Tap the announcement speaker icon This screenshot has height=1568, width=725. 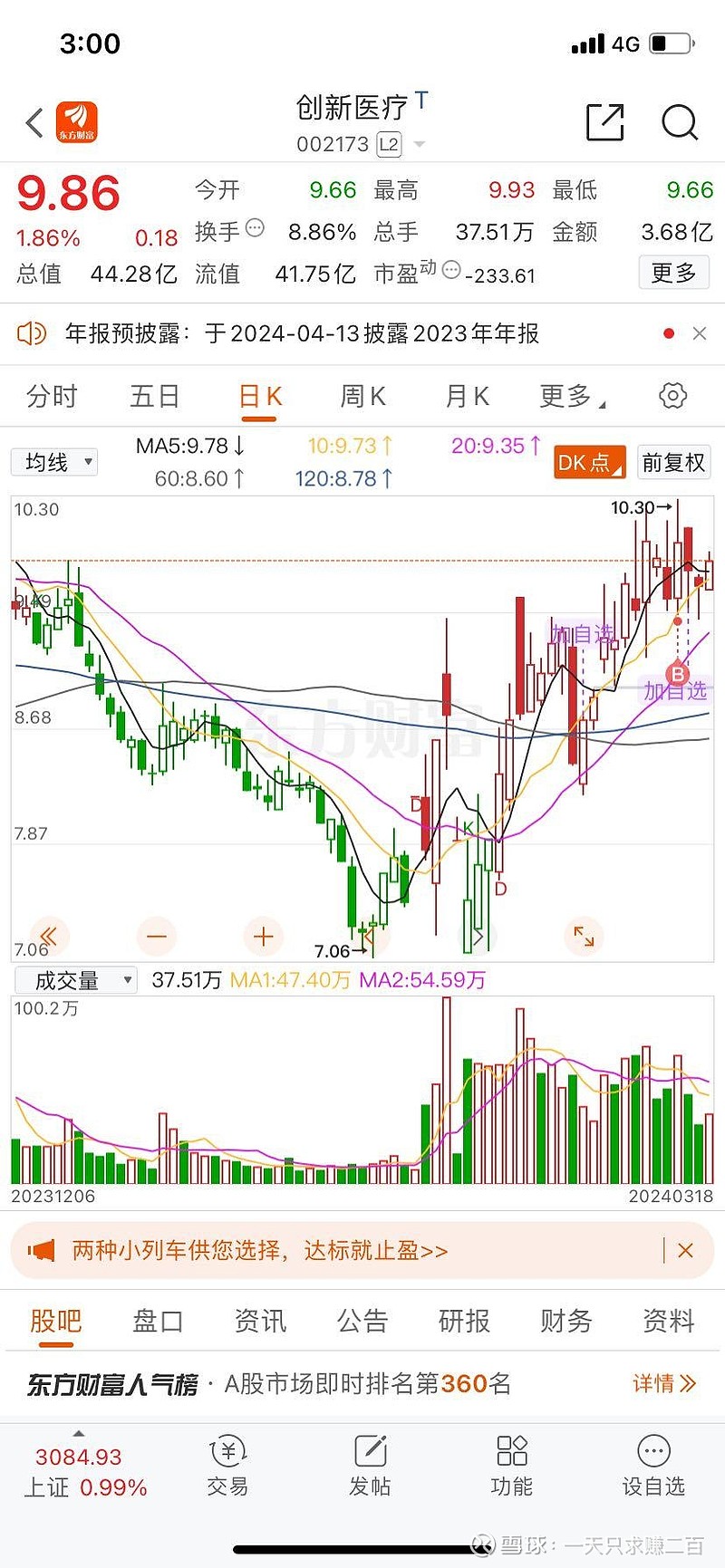click(33, 334)
